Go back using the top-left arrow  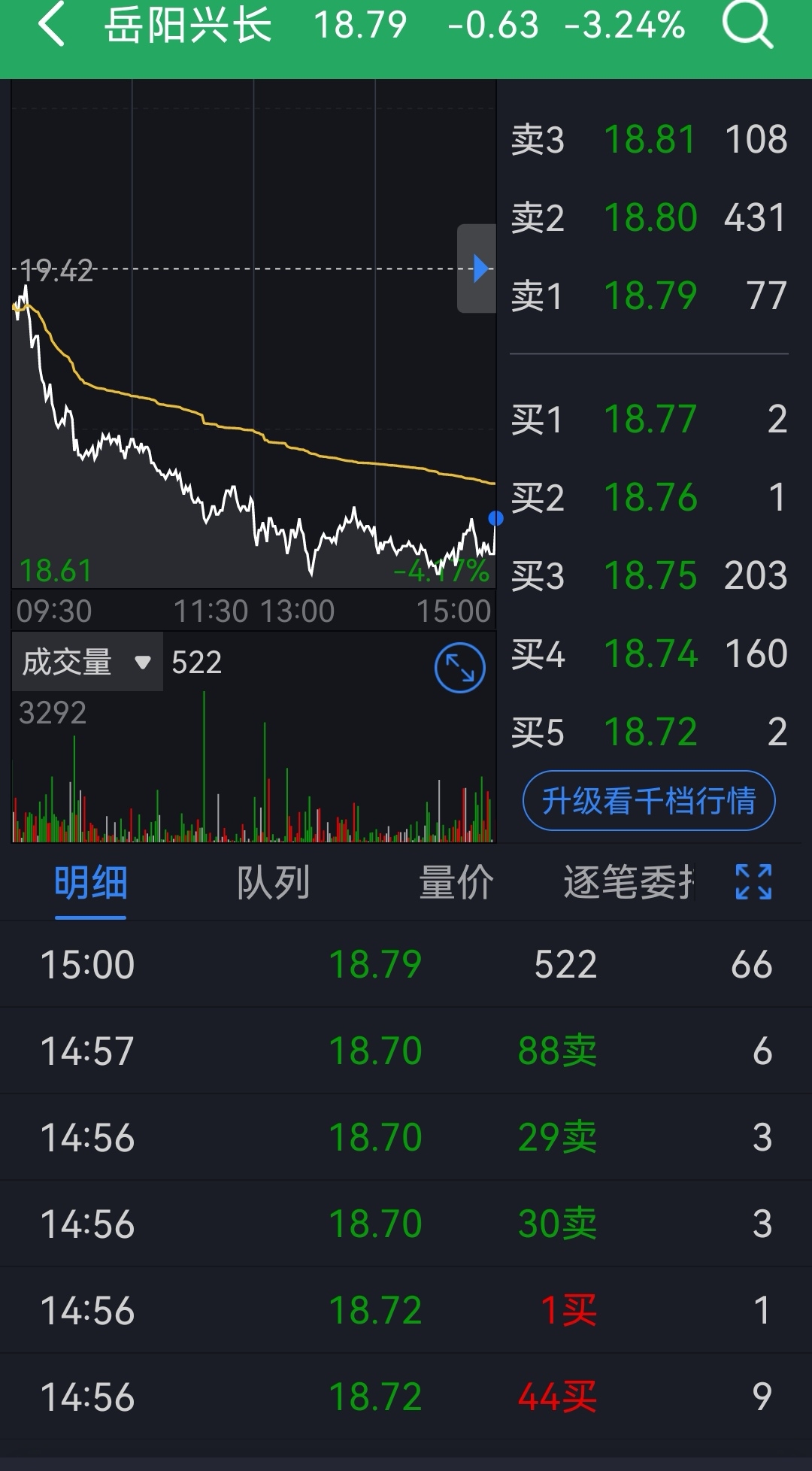[51, 25]
